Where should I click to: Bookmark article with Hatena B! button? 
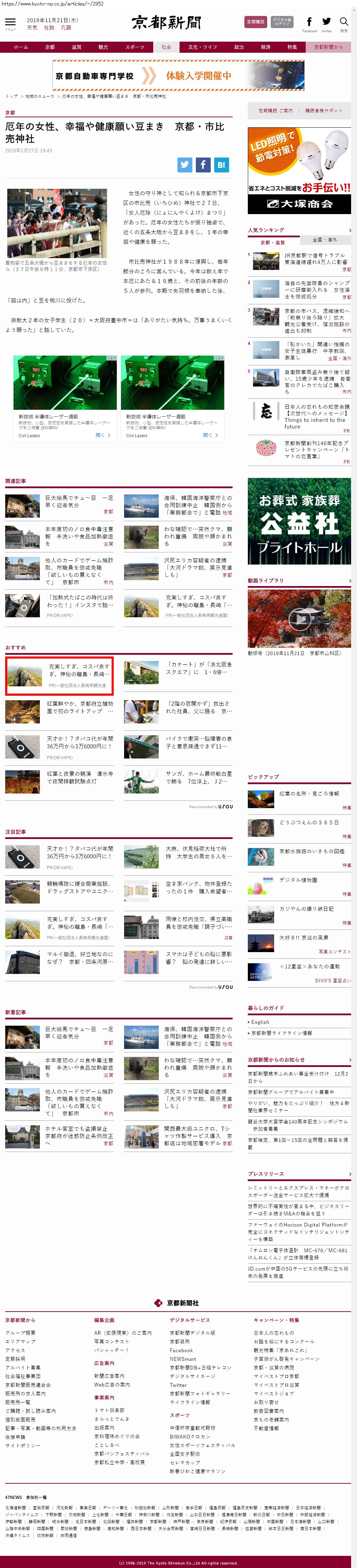pyautogui.click(x=221, y=164)
